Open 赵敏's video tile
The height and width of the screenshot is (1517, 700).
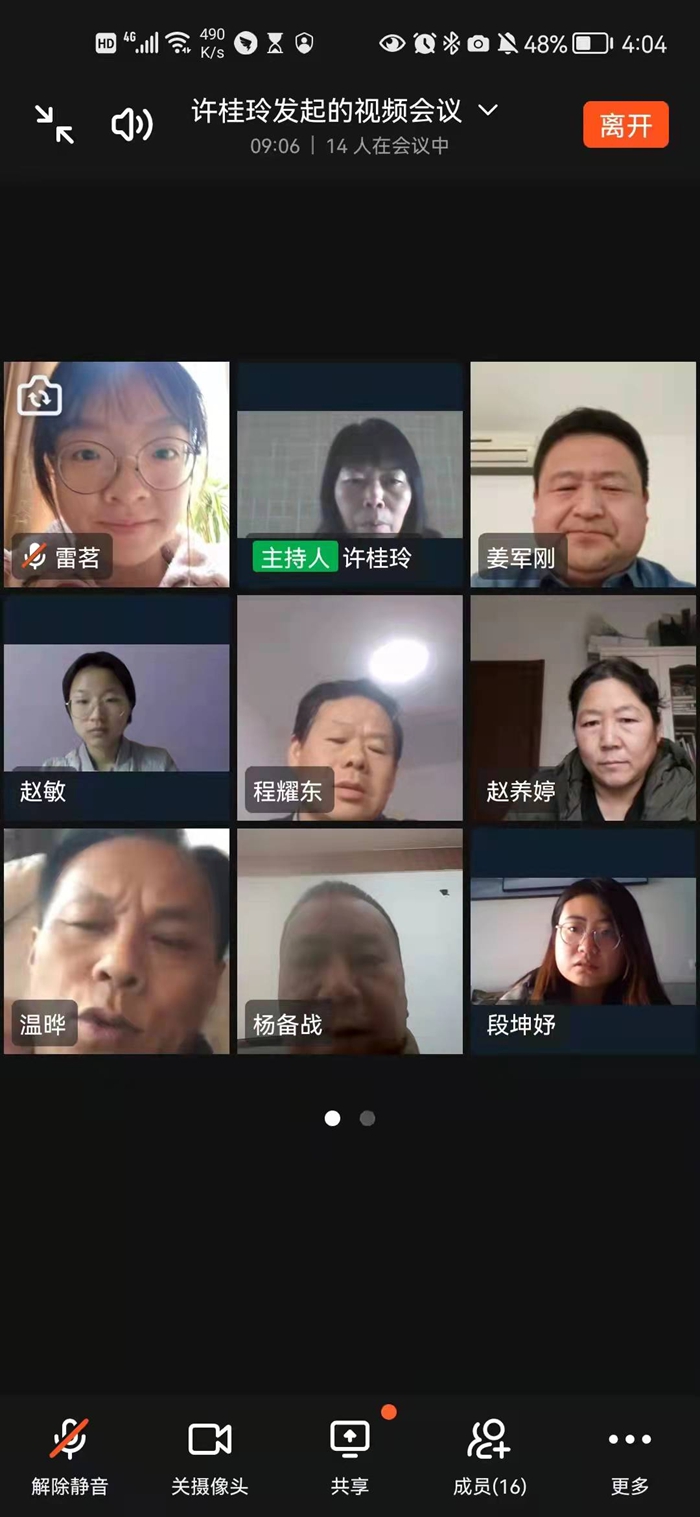[116, 708]
